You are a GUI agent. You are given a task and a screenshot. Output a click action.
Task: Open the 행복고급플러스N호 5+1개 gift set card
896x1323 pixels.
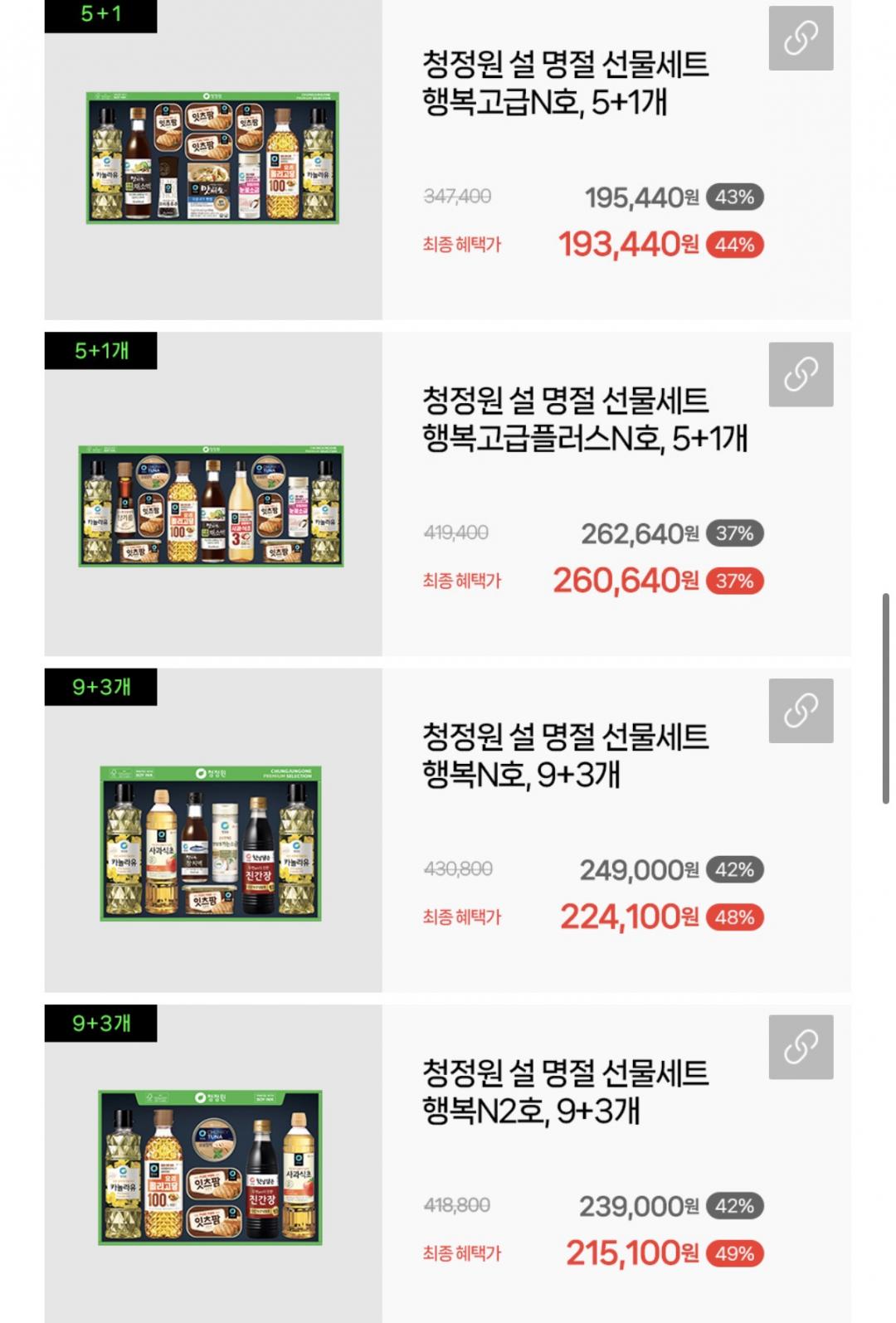(584, 419)
